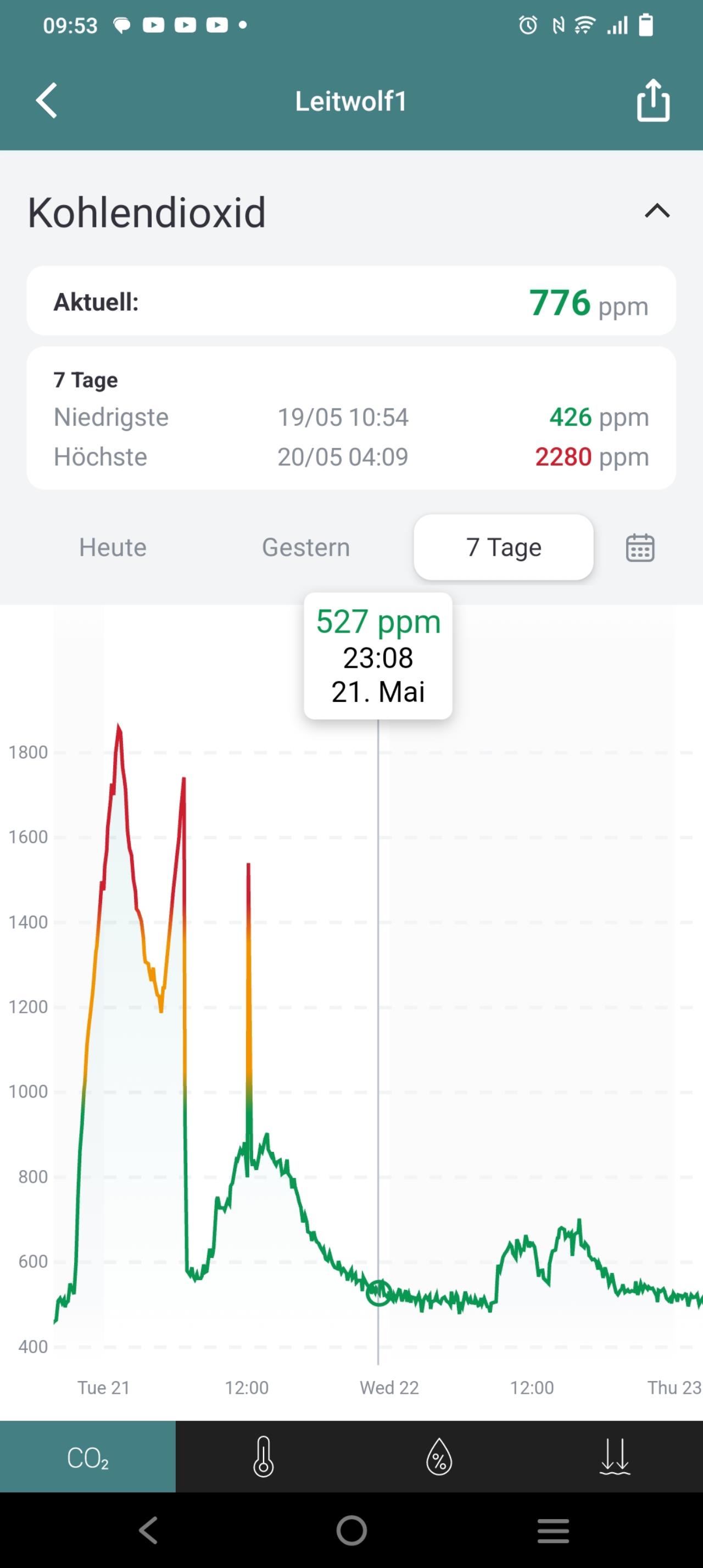This screenshot has height=1568, width=703.
Task: Open recent apps from navigation bar
Action: (x=554, y=1530)
